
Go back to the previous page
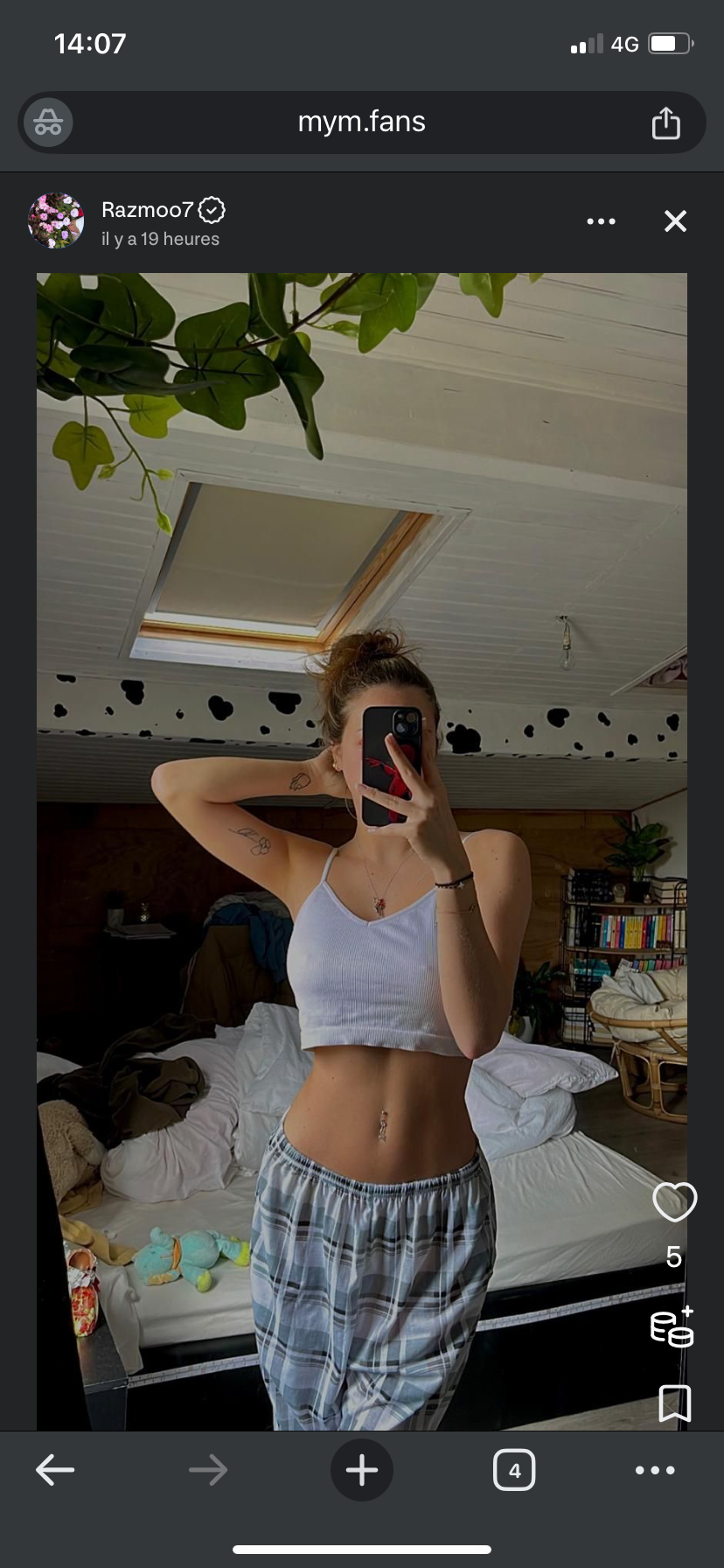click(x=55, y=1470)
